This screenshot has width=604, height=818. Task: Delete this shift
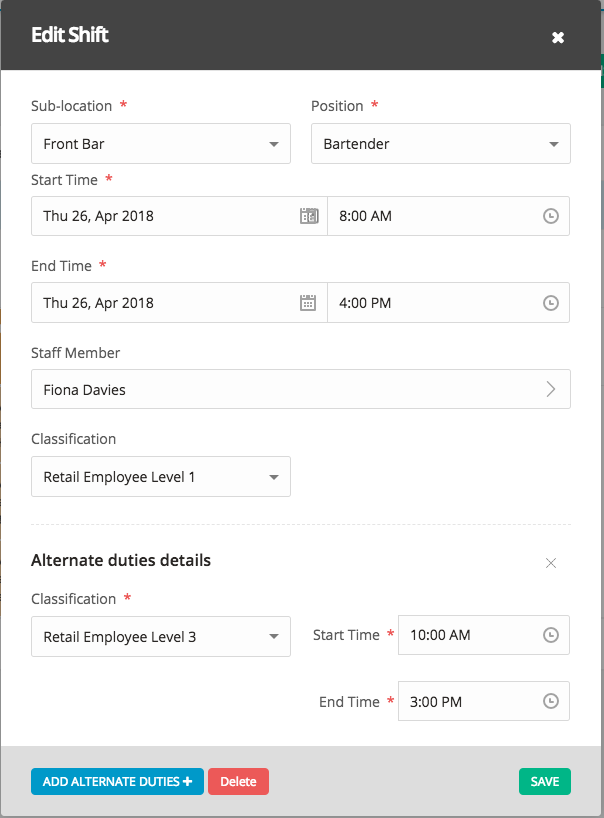[x=238, y=782]
